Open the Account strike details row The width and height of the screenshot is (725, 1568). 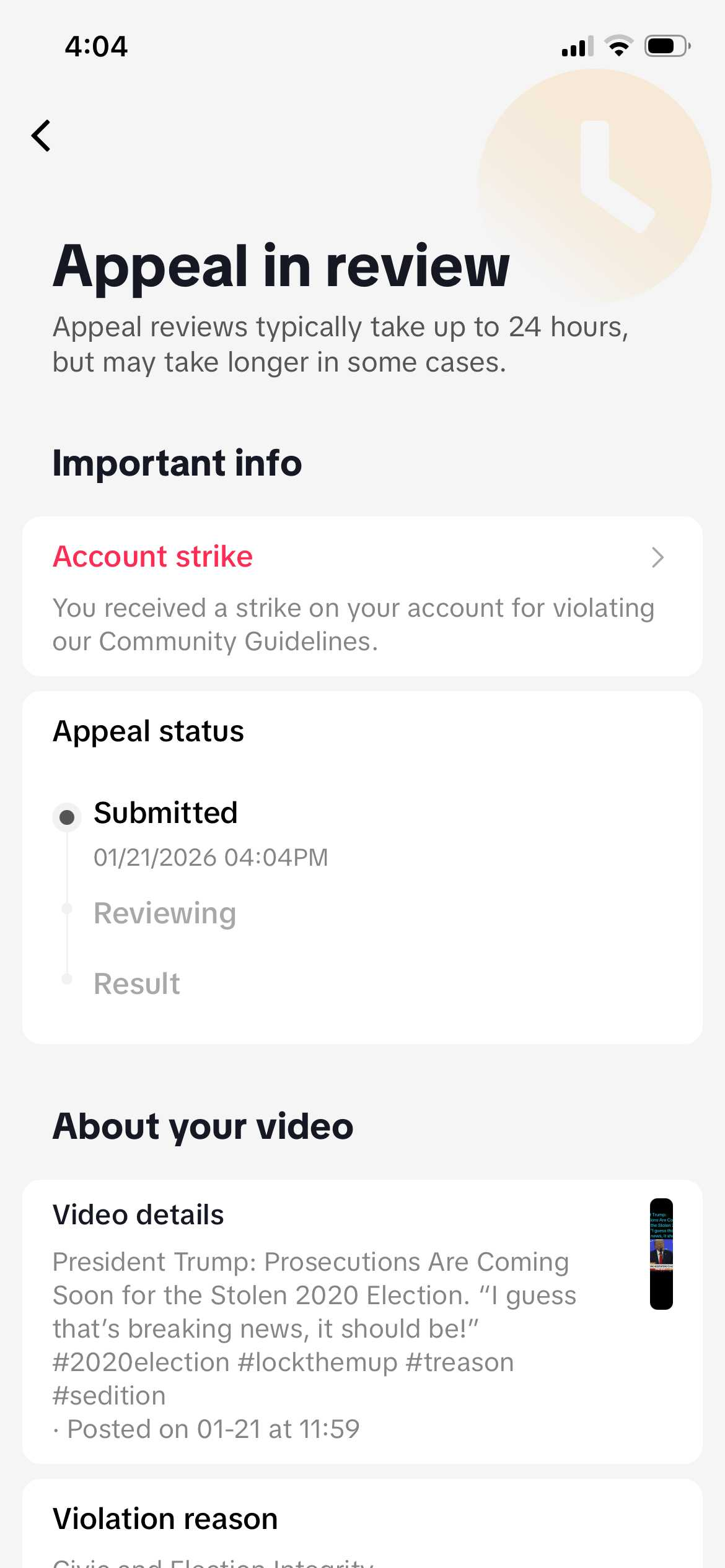click(x=362, y=595)
